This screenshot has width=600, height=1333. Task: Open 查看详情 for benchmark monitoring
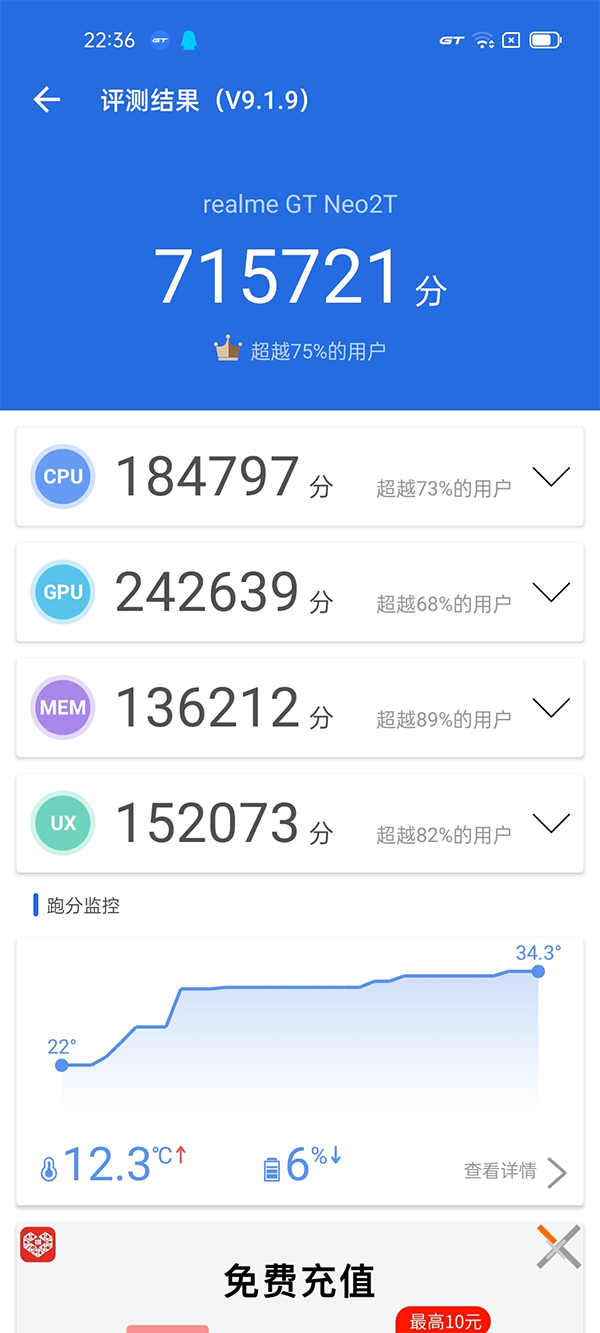click(514, 1171)
